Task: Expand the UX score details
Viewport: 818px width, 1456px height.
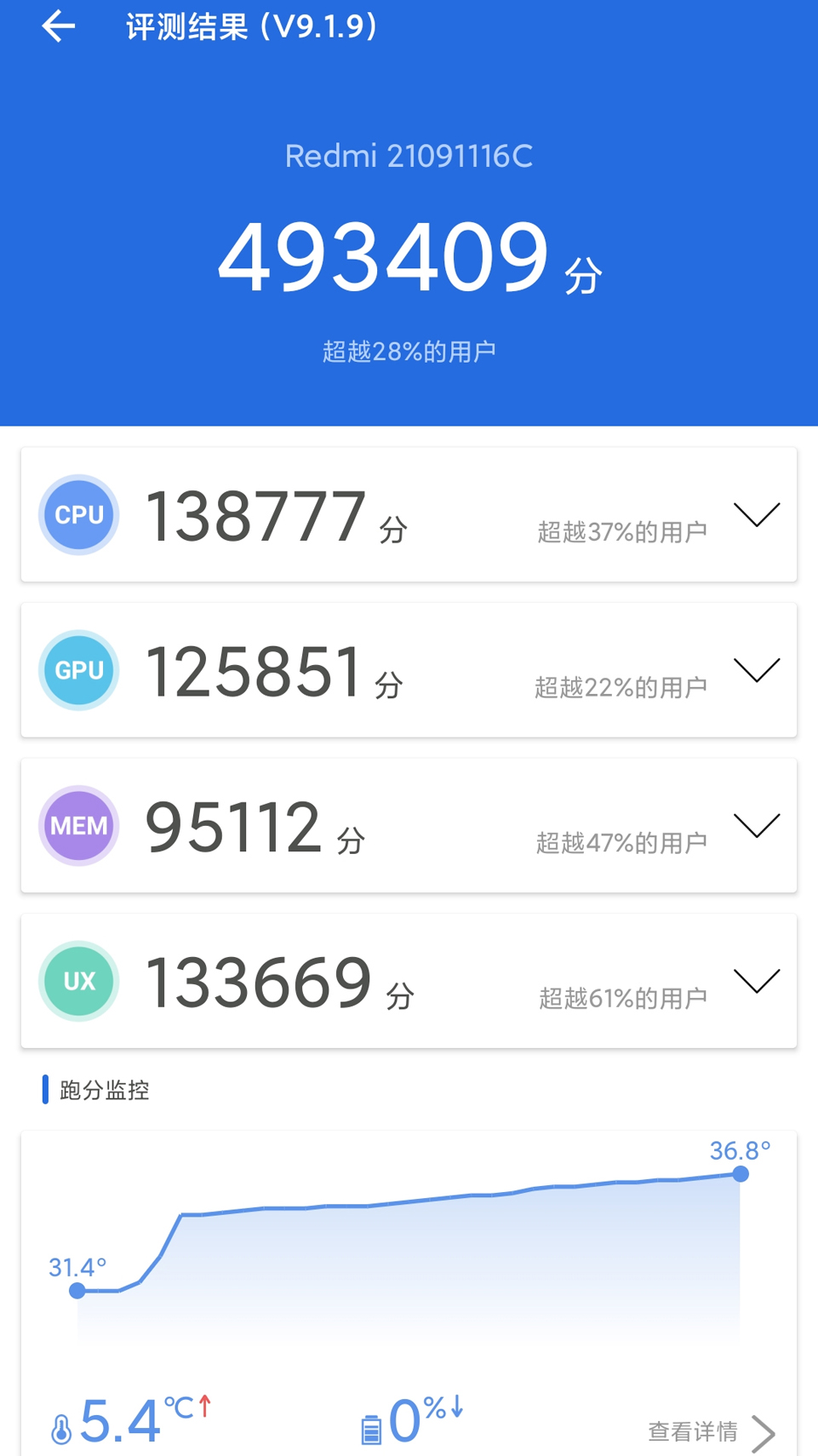Action: coord(756,981)
